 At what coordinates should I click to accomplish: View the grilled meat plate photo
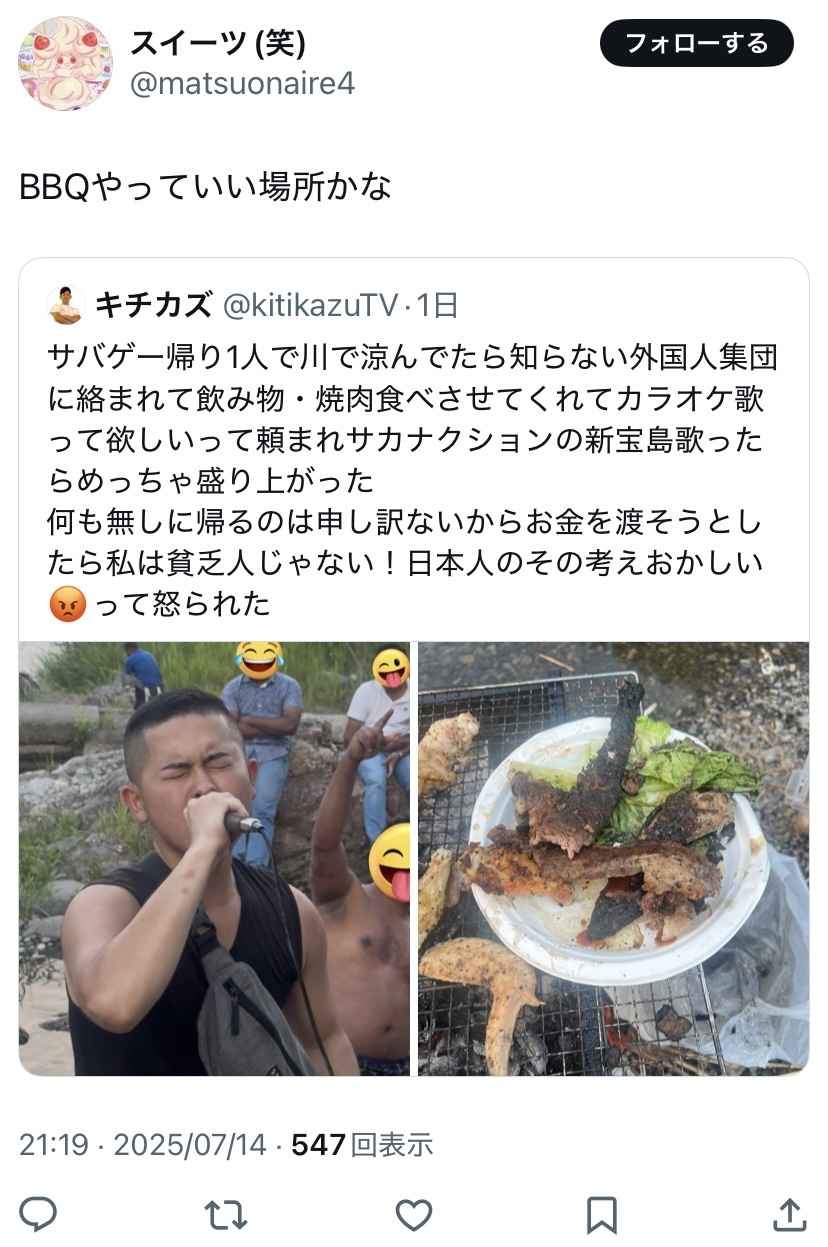click(612, 858)
